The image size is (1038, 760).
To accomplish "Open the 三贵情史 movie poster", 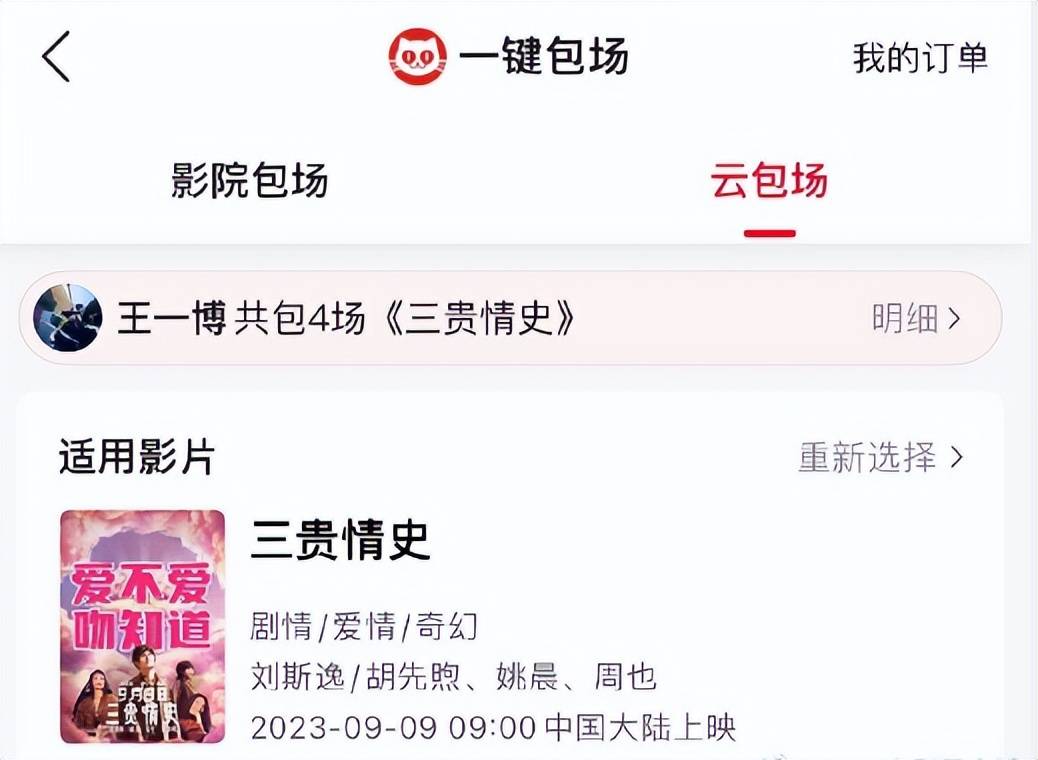I will [143, 627].
